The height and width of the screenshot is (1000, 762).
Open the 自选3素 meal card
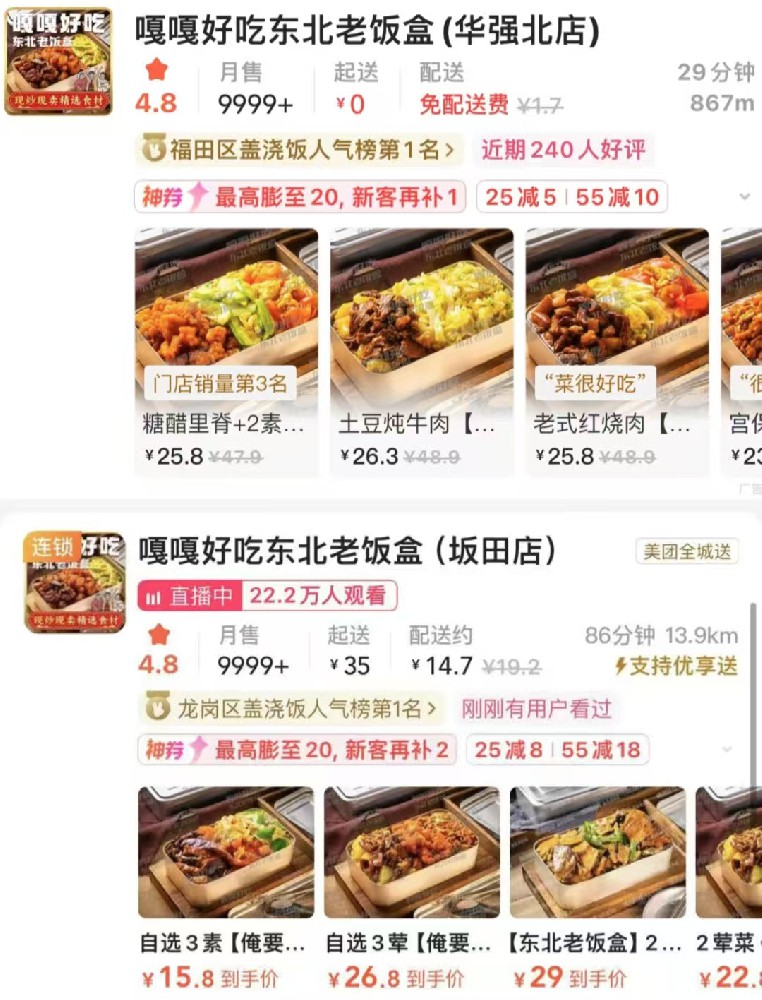(x=225, y=885)
